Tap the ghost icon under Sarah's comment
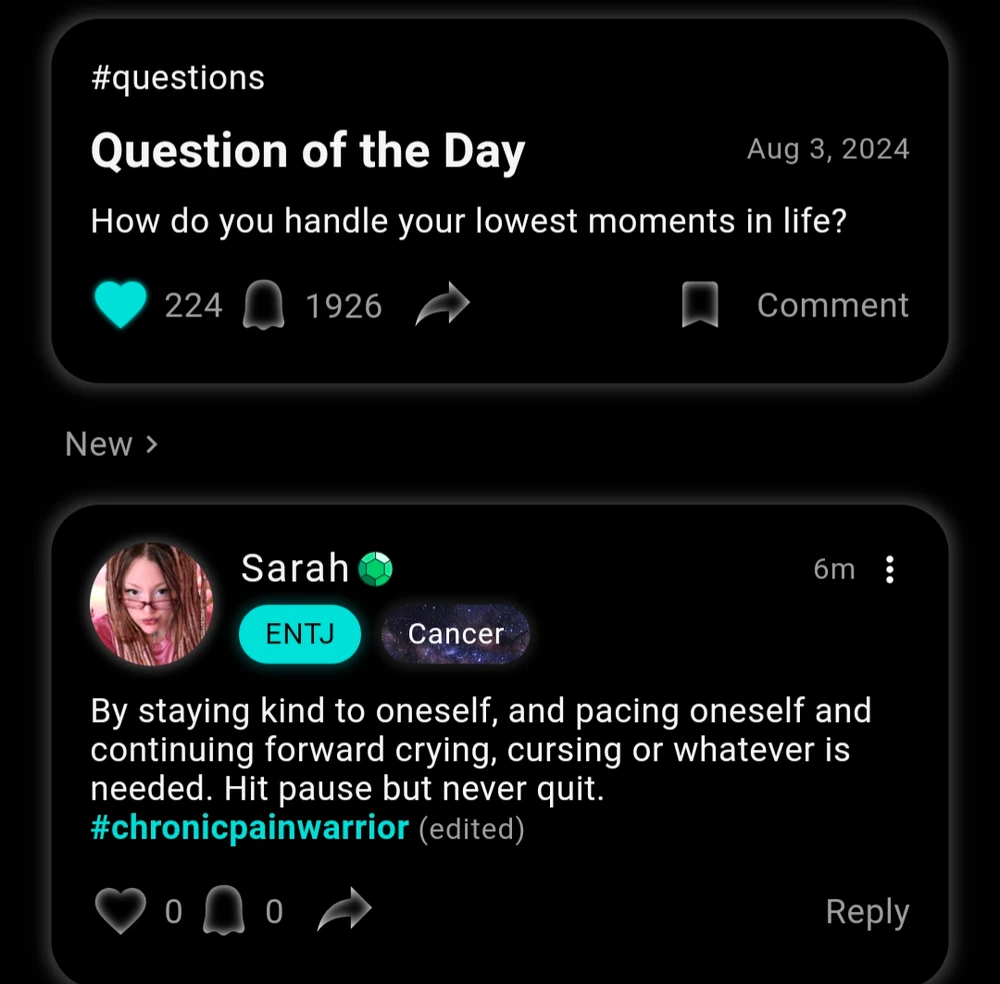This screenshot has width=1000, height=984. pyautogui.click(x=225, y=911)
